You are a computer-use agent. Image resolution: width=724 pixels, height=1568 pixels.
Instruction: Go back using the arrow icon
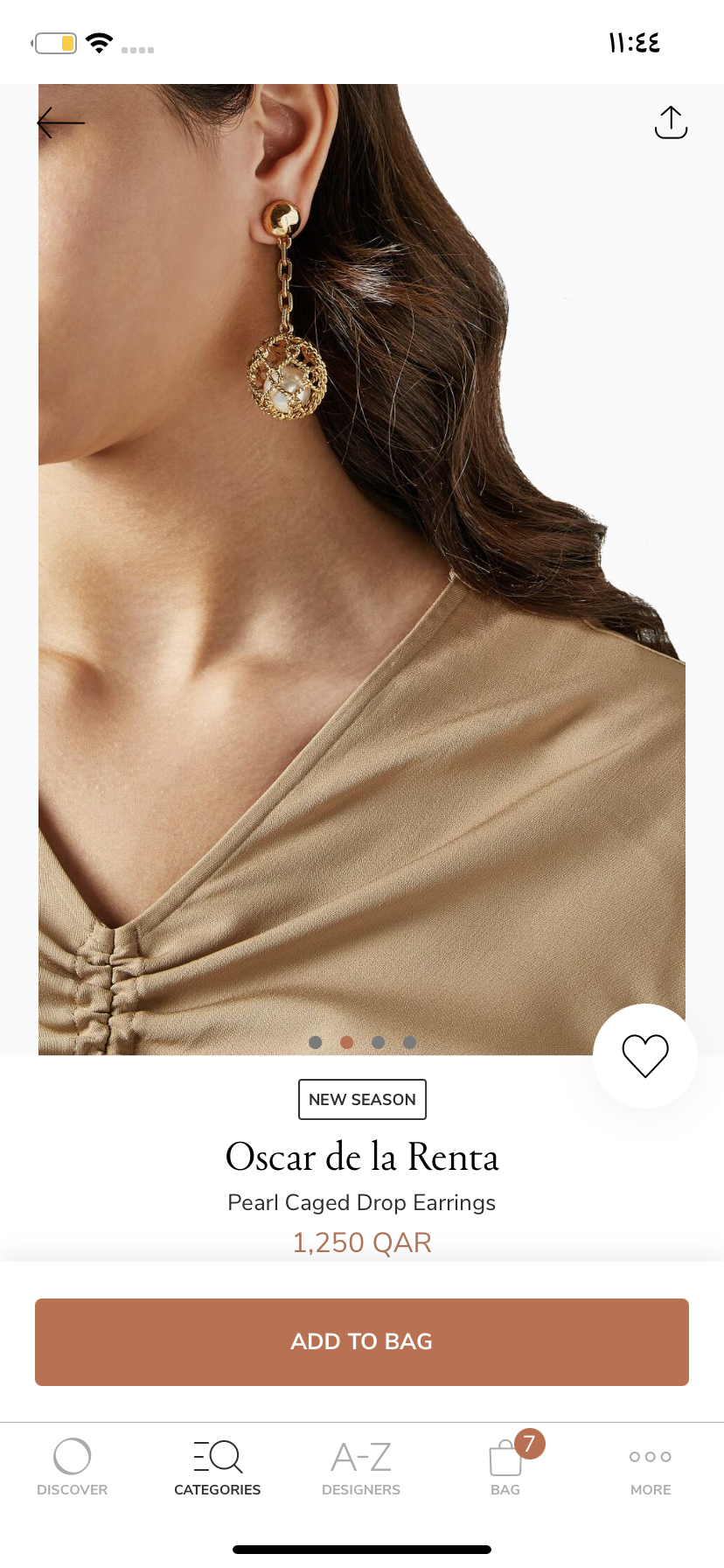60,123
